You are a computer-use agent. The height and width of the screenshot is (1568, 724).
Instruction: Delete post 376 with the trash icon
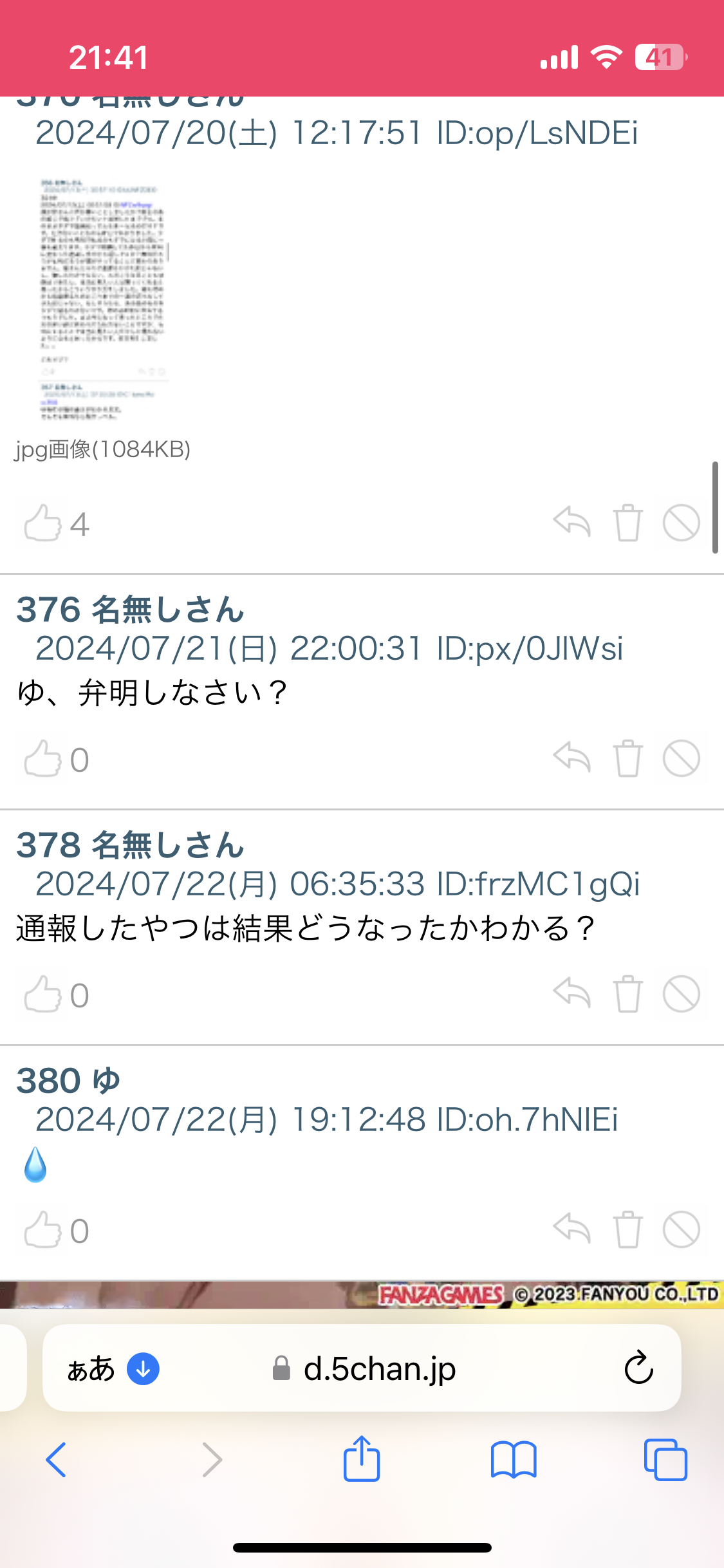627,758
